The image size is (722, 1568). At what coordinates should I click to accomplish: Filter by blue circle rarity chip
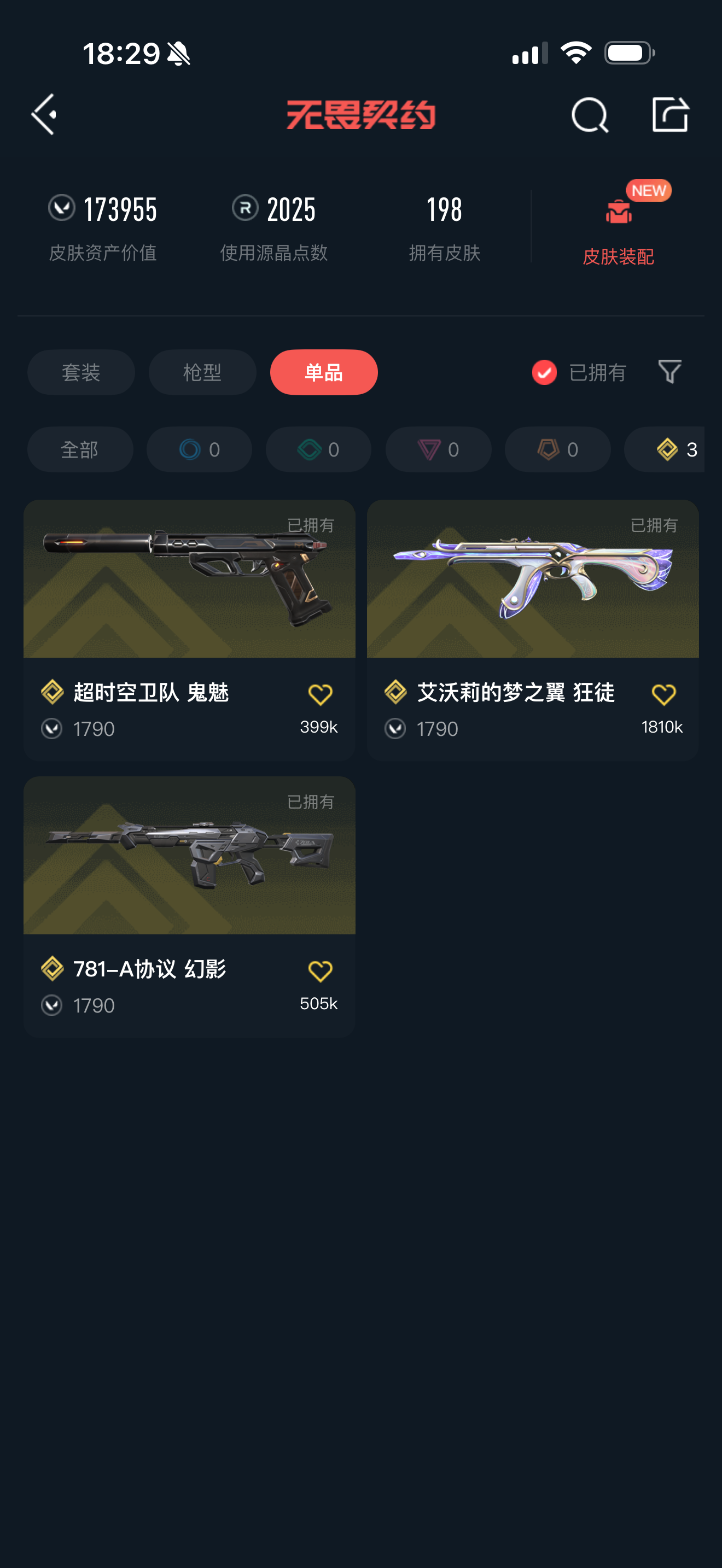click(199, 449)
